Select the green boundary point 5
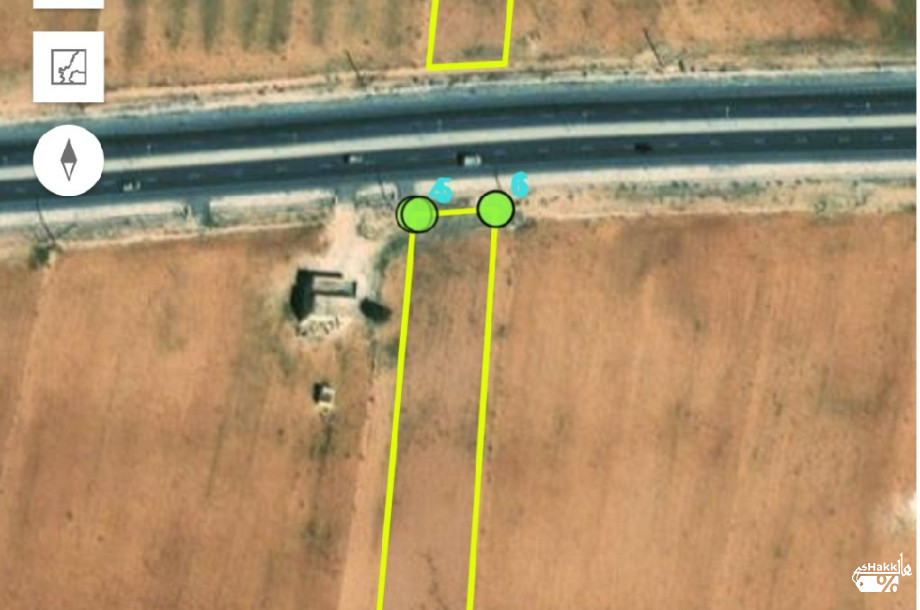920x610 pixels. [x=418, y=213]
